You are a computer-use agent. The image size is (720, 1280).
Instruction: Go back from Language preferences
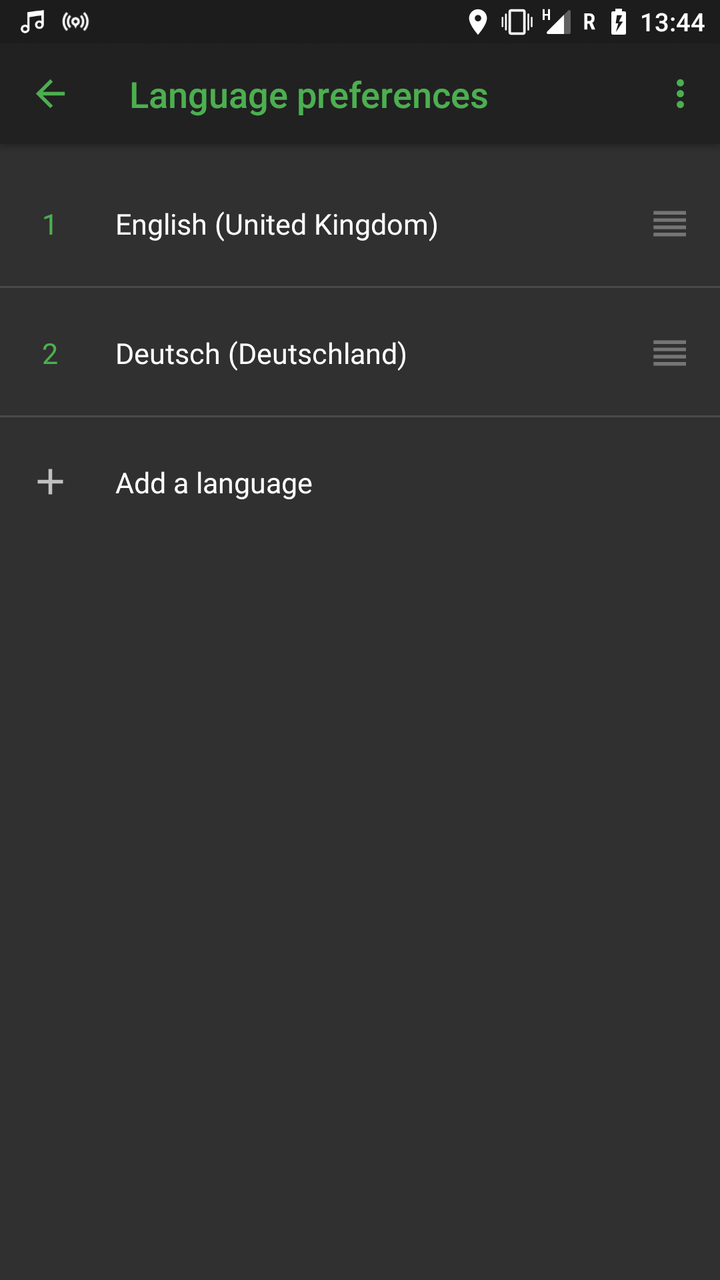point(50,95)
